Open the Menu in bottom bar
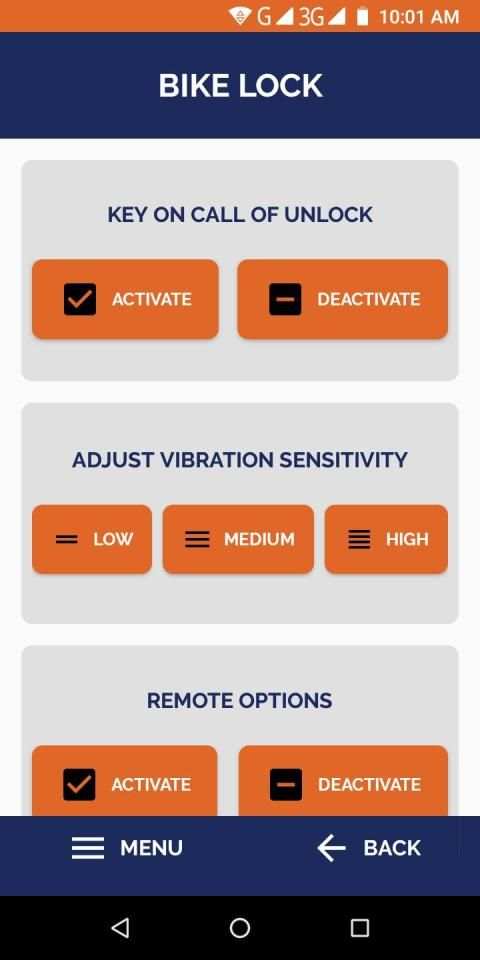This screenshot has height=960, width=480. [x=127, y=848]
